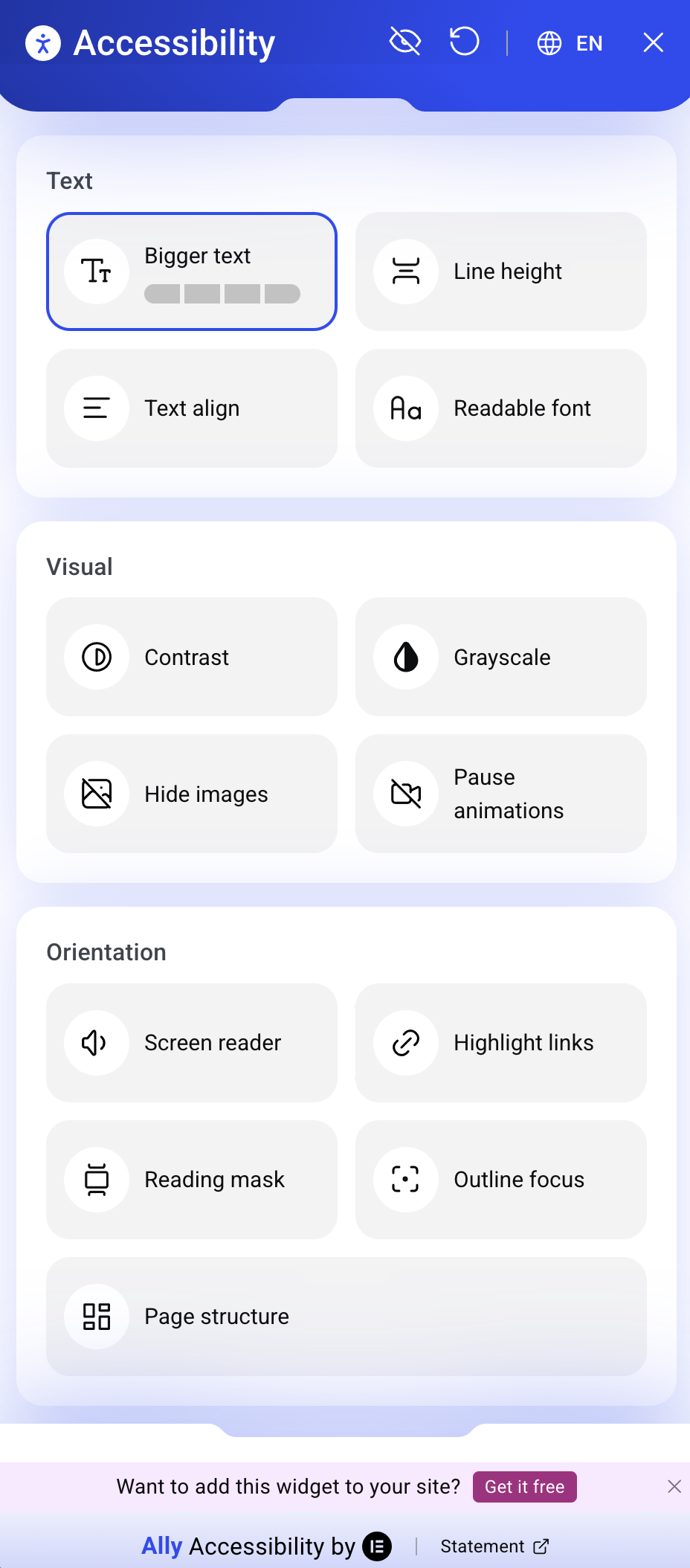Dismiss the widget promo banner

(674, 1486)
